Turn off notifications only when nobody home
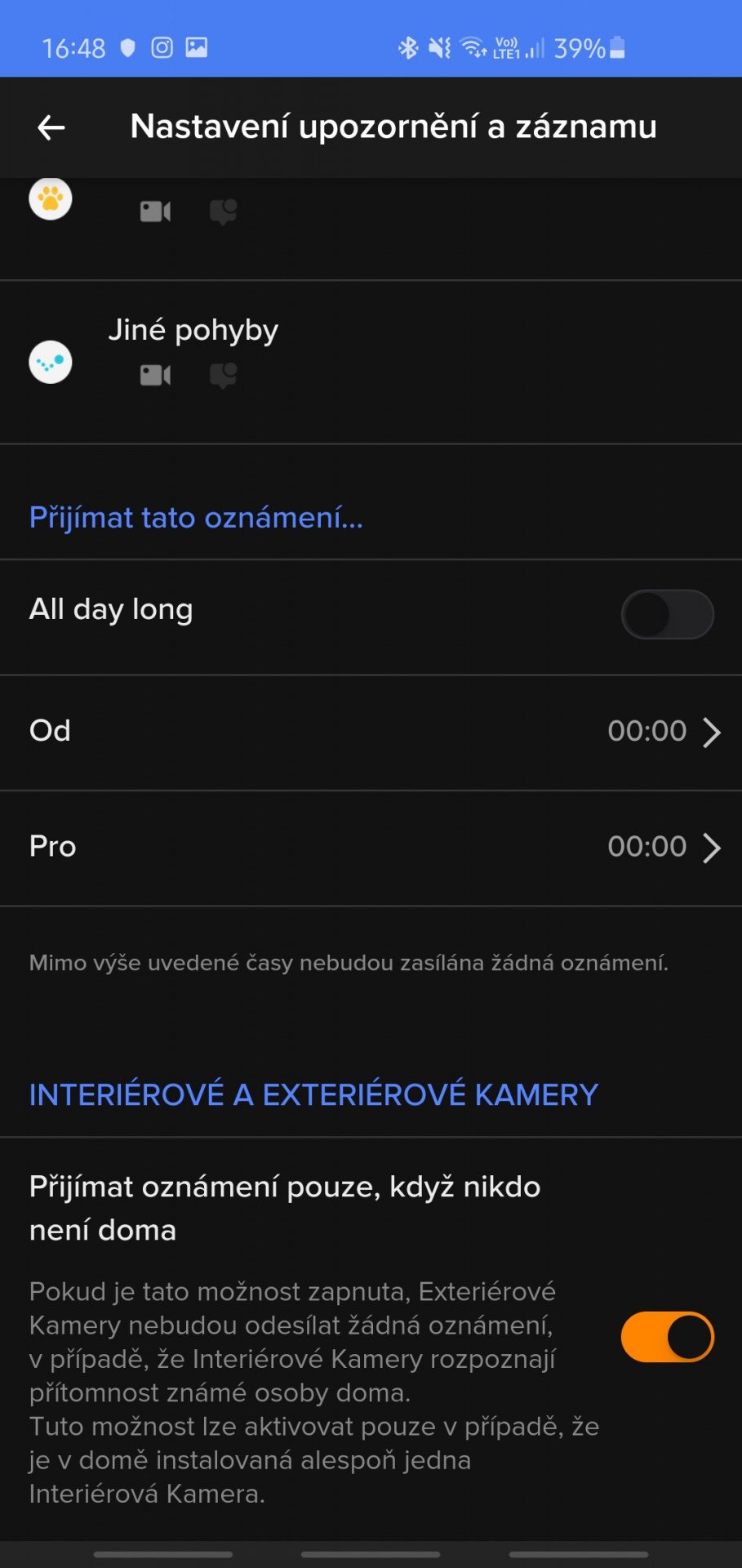742x1568 pixels. [x=667, y=1337]
